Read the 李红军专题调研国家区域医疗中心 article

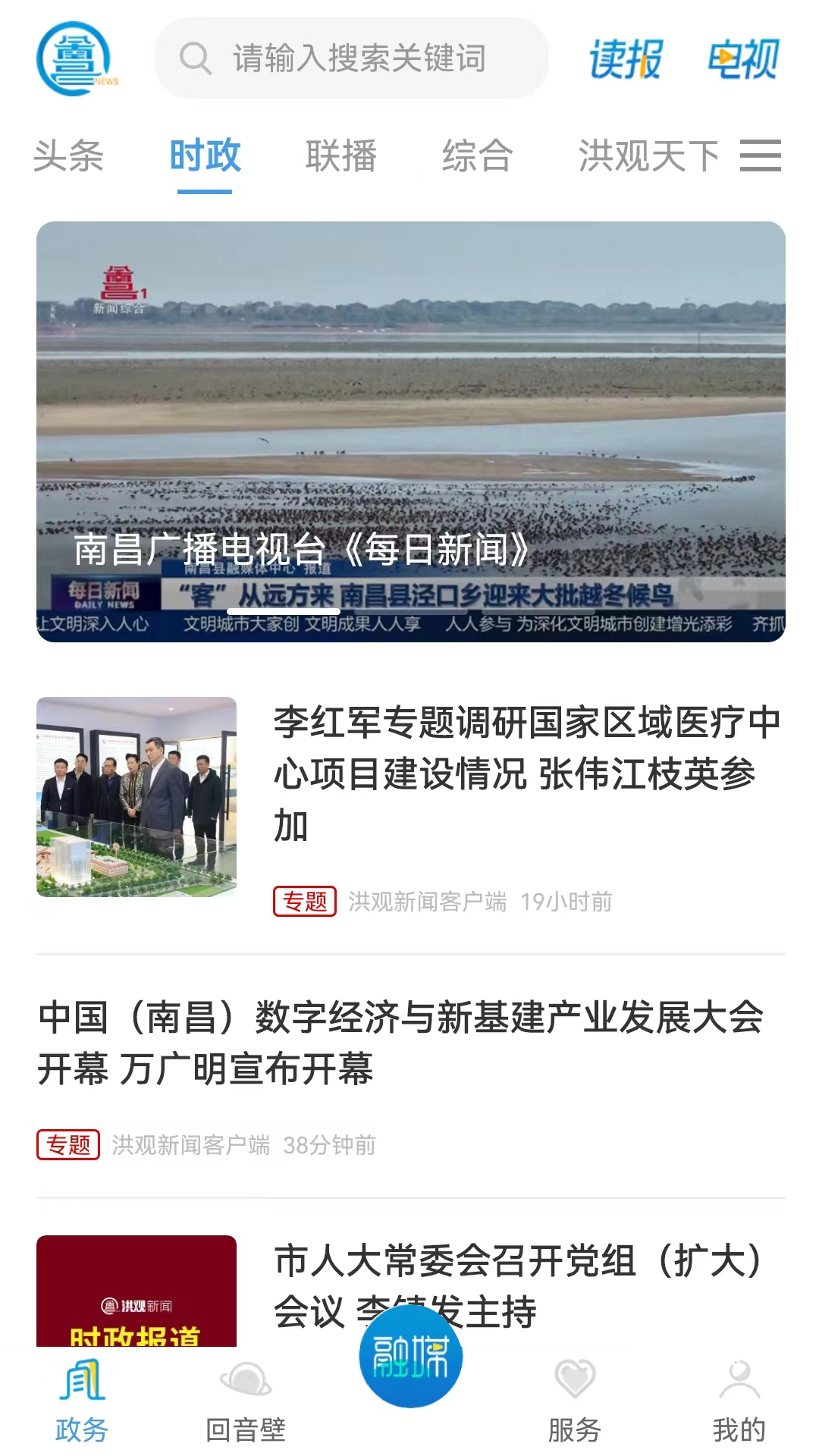(526, 773)
